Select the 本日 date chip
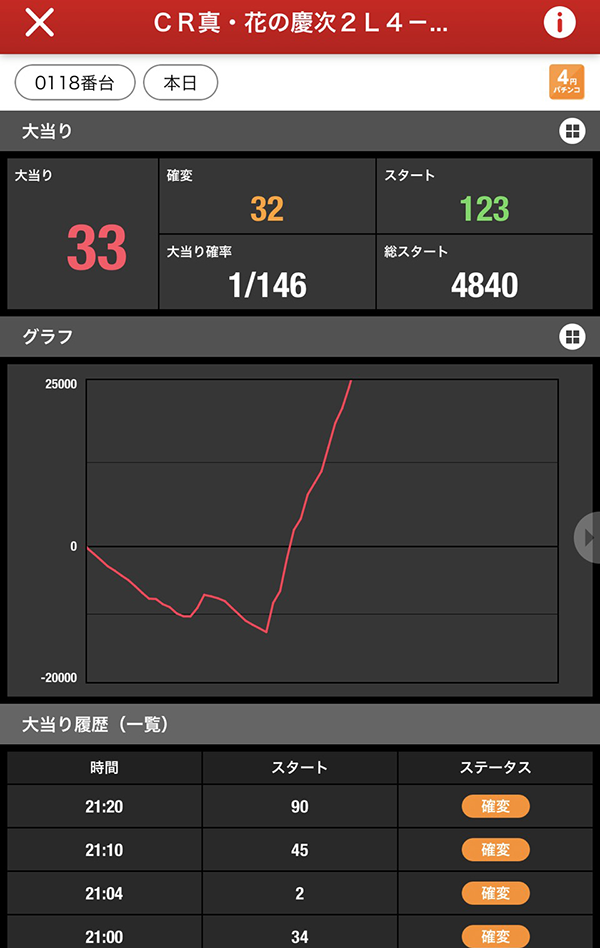This screenshot has height=948, width=600. click(x=180, y=84)
